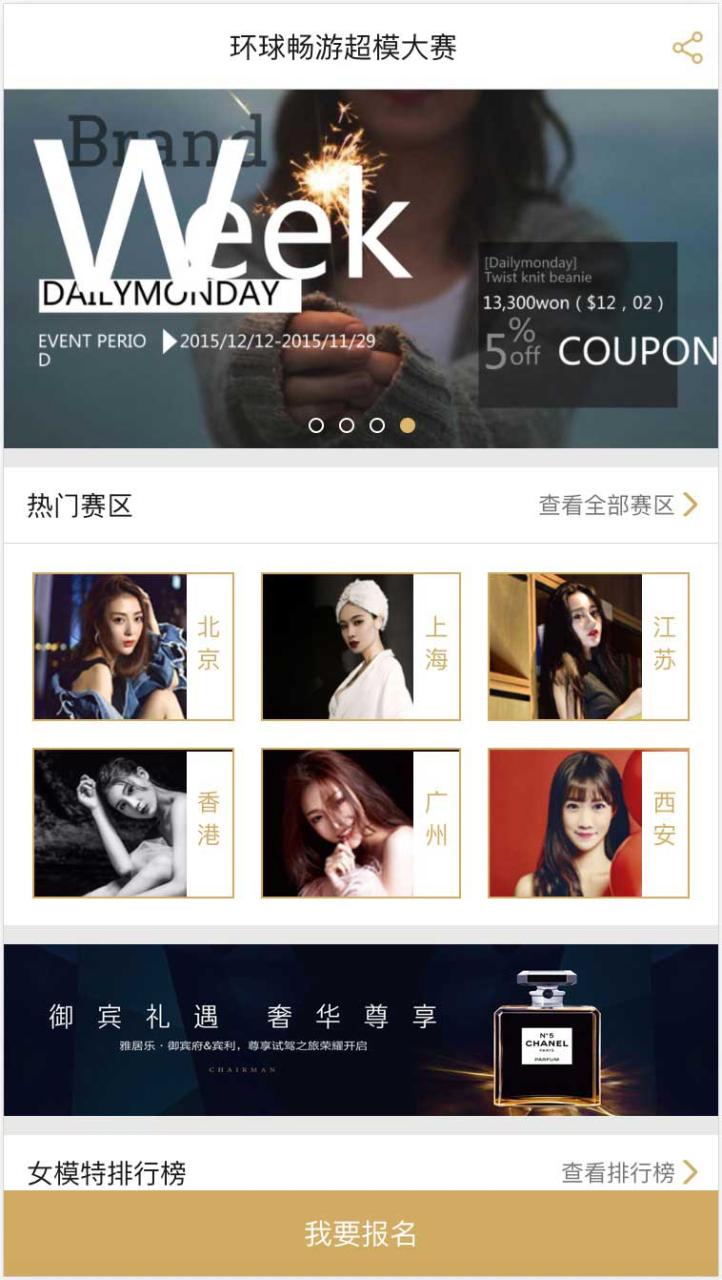Share this contest page

click(687, 47)
